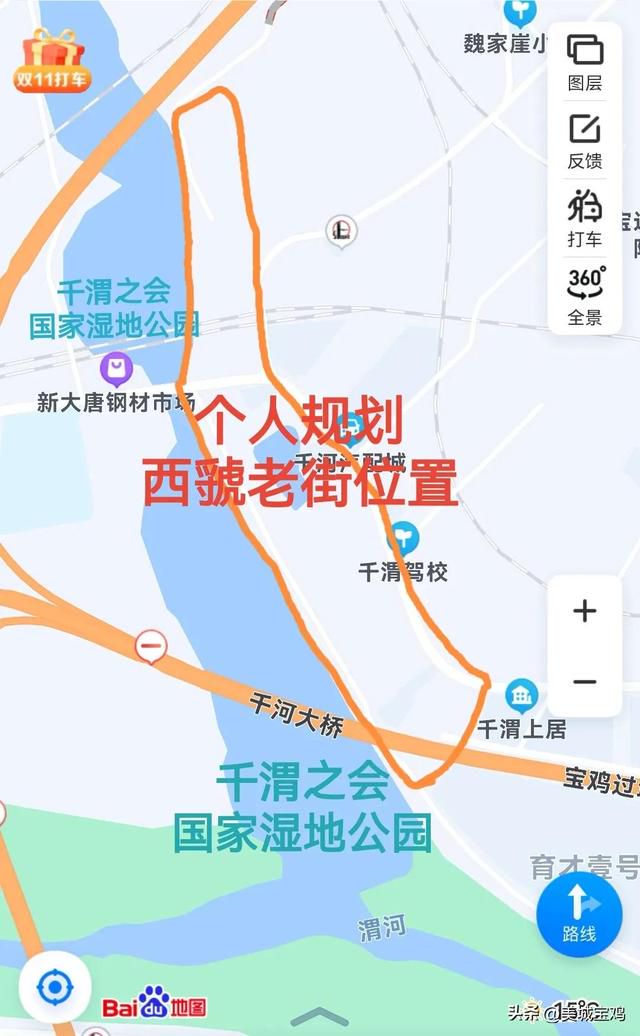Open the 360° 全景 panorama view
The image size is (640, 1036).
(585, 296)
